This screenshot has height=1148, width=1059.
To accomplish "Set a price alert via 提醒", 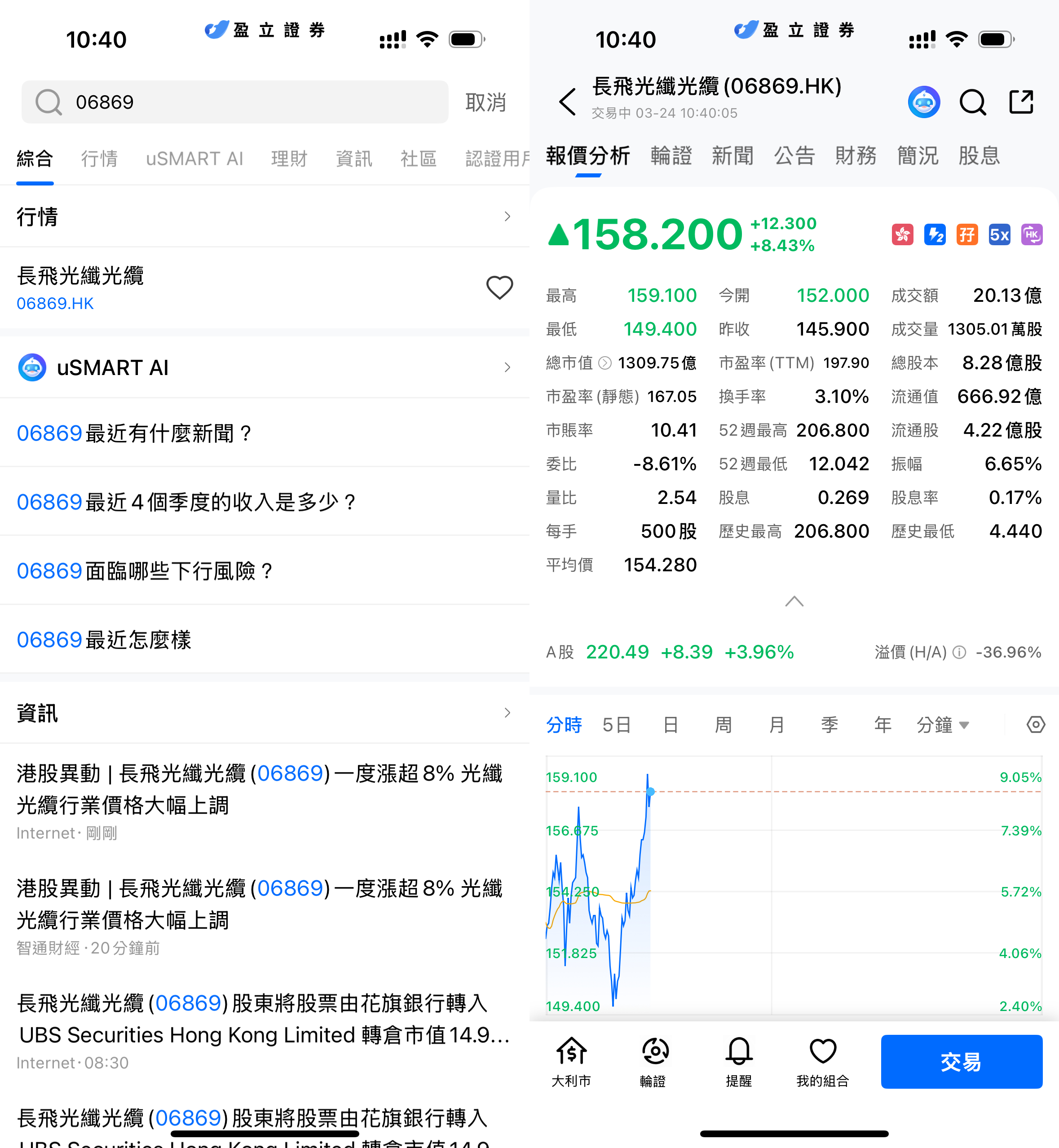I will tap(739, 1061).
